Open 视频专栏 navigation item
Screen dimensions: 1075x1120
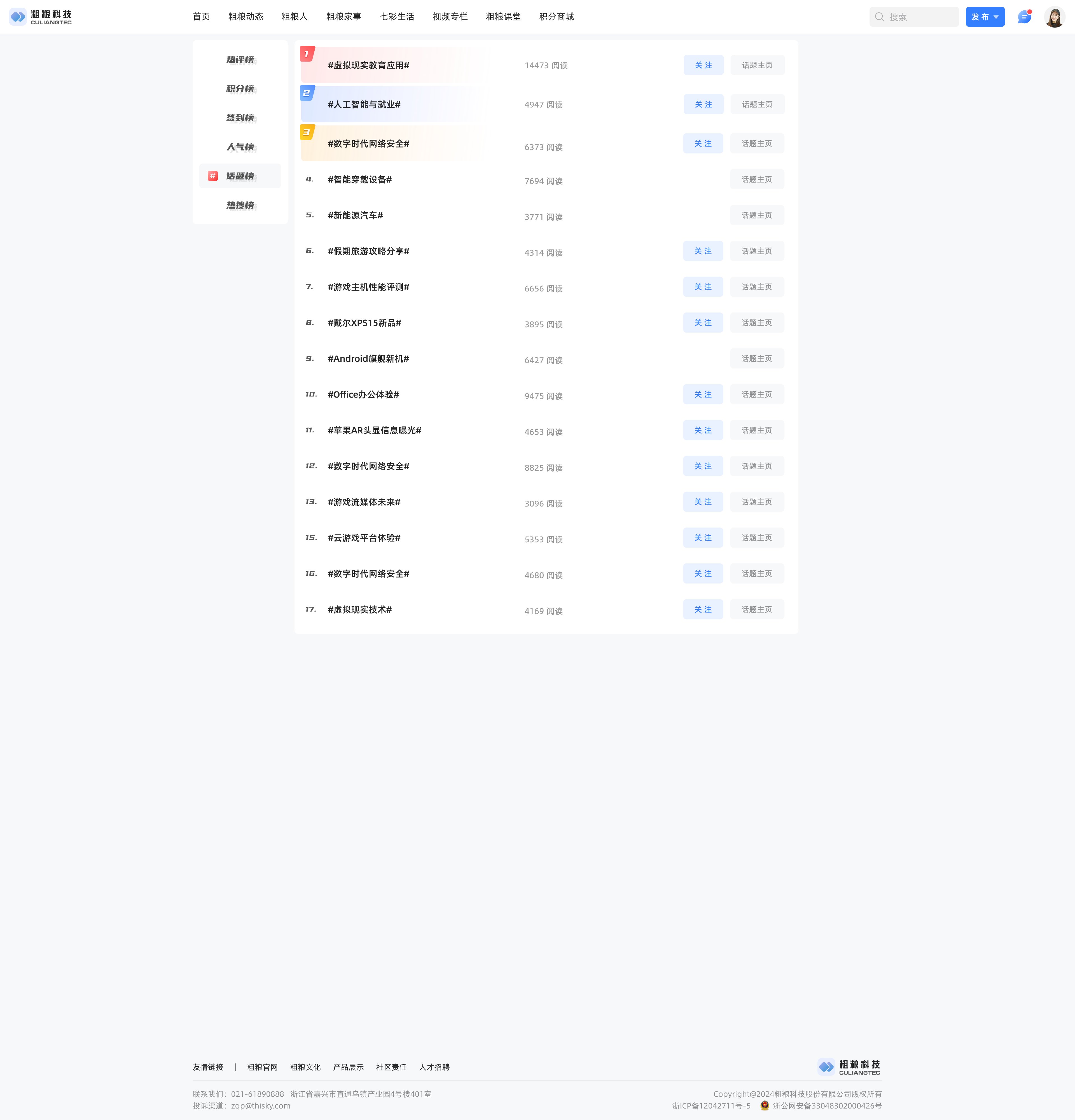pos(450,17)
